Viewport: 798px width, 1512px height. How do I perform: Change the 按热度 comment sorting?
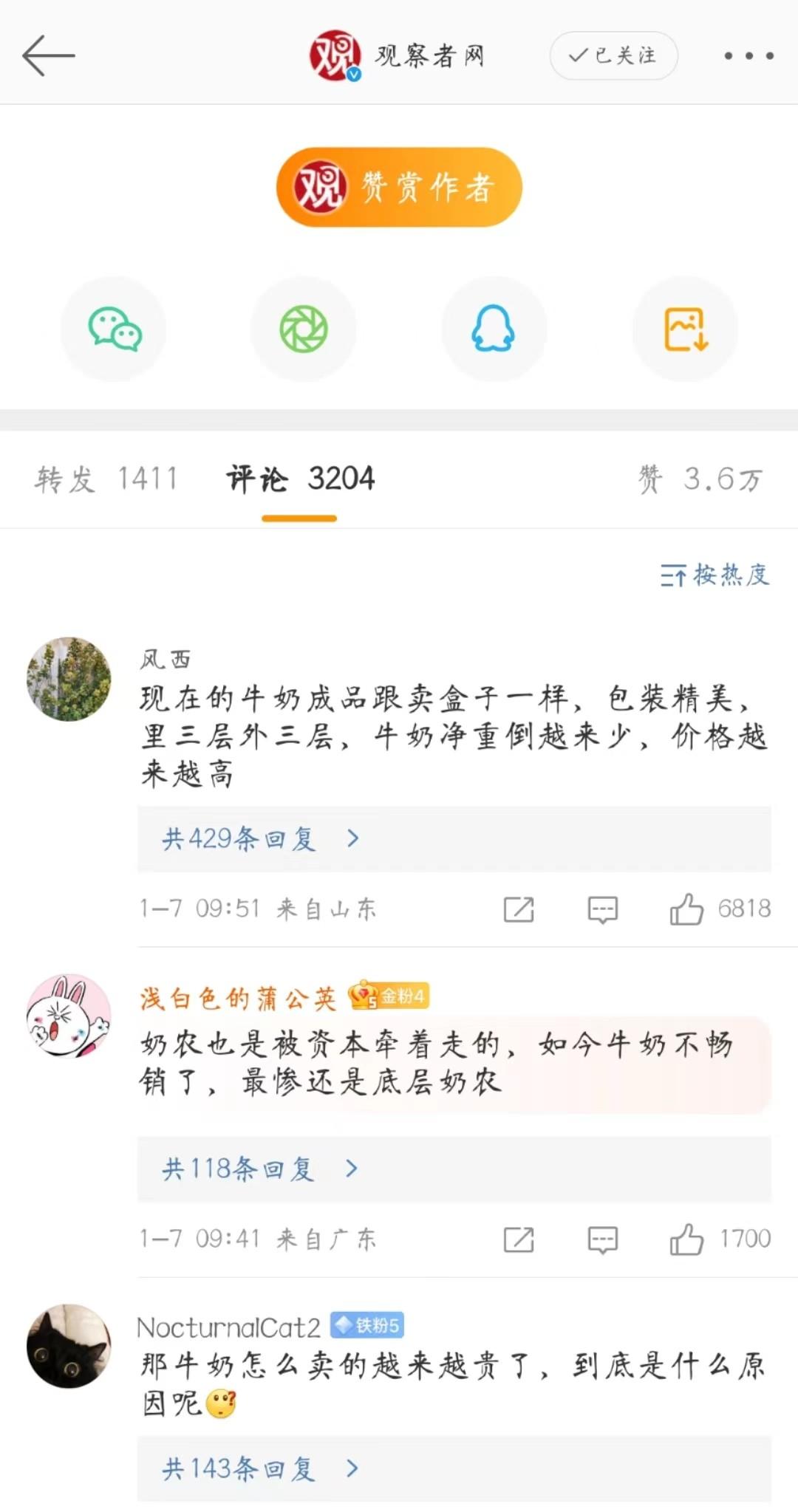[715, 575]
